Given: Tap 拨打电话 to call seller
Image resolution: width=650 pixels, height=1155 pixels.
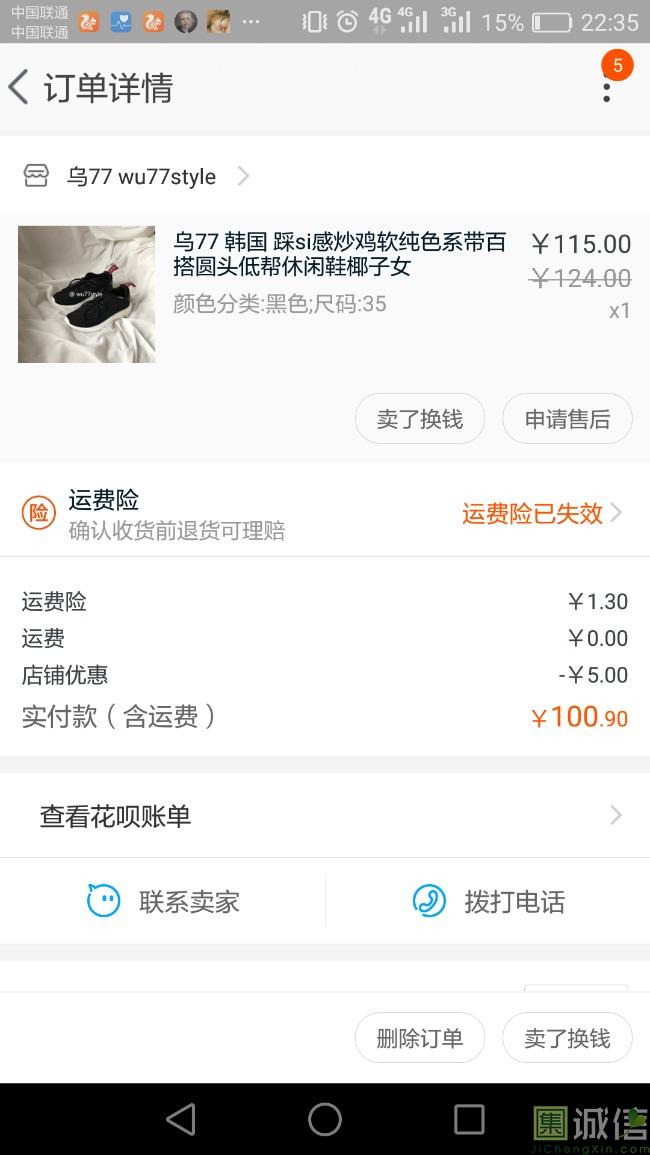Looking at the screenshot, I should click(x=489, y=901).
